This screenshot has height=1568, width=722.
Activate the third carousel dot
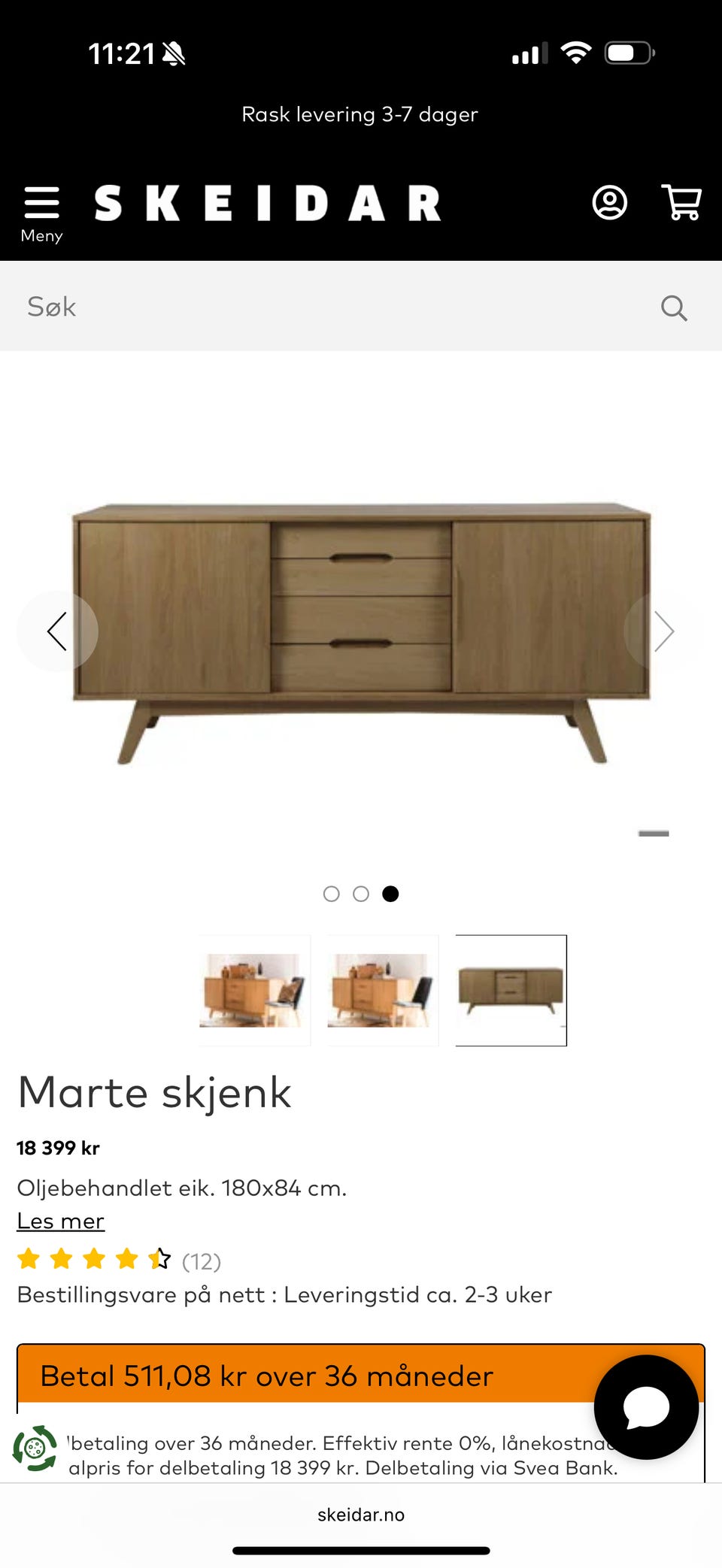pyautogui.click(x=391, y=894)
